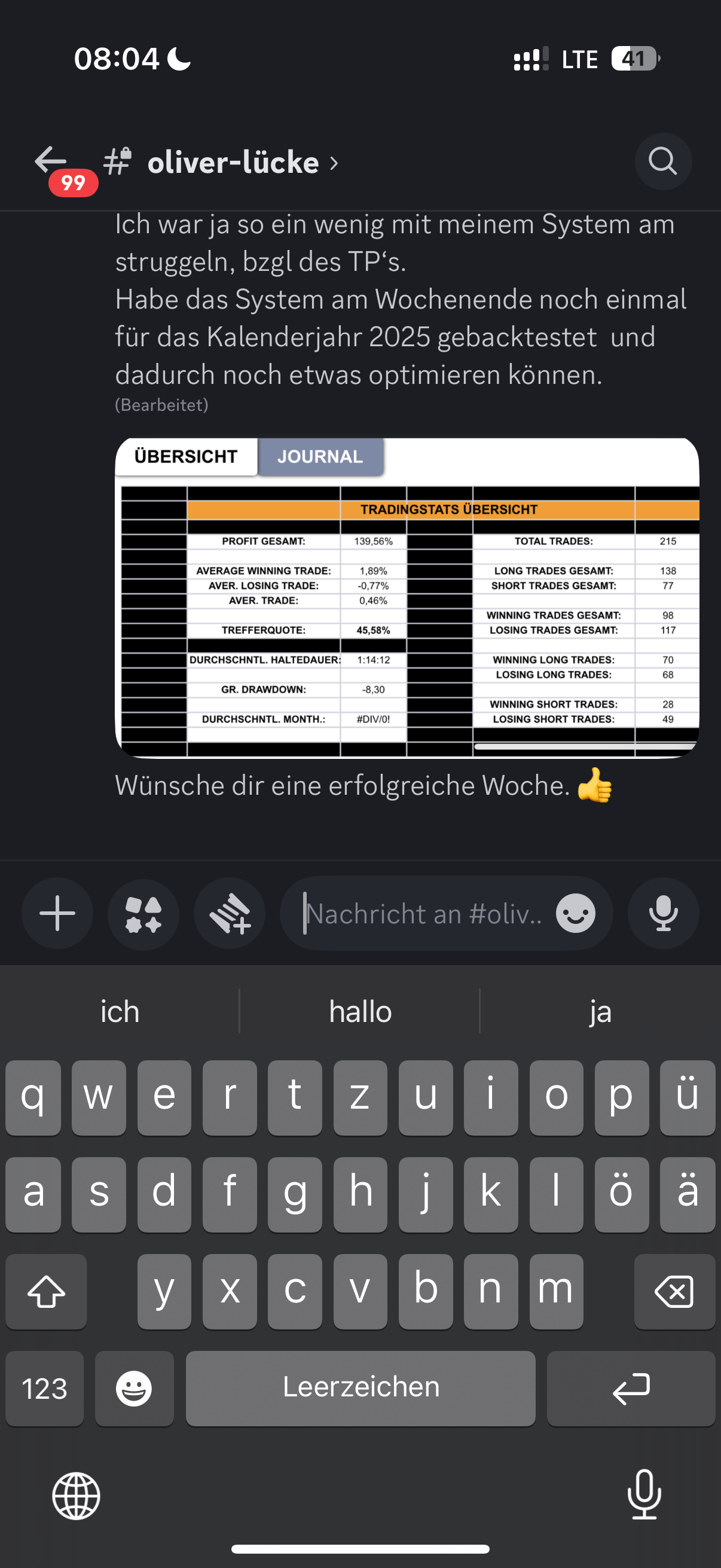
Task: Tap the backspace key
Action: pyautogui.click(x=674, y=1291)
